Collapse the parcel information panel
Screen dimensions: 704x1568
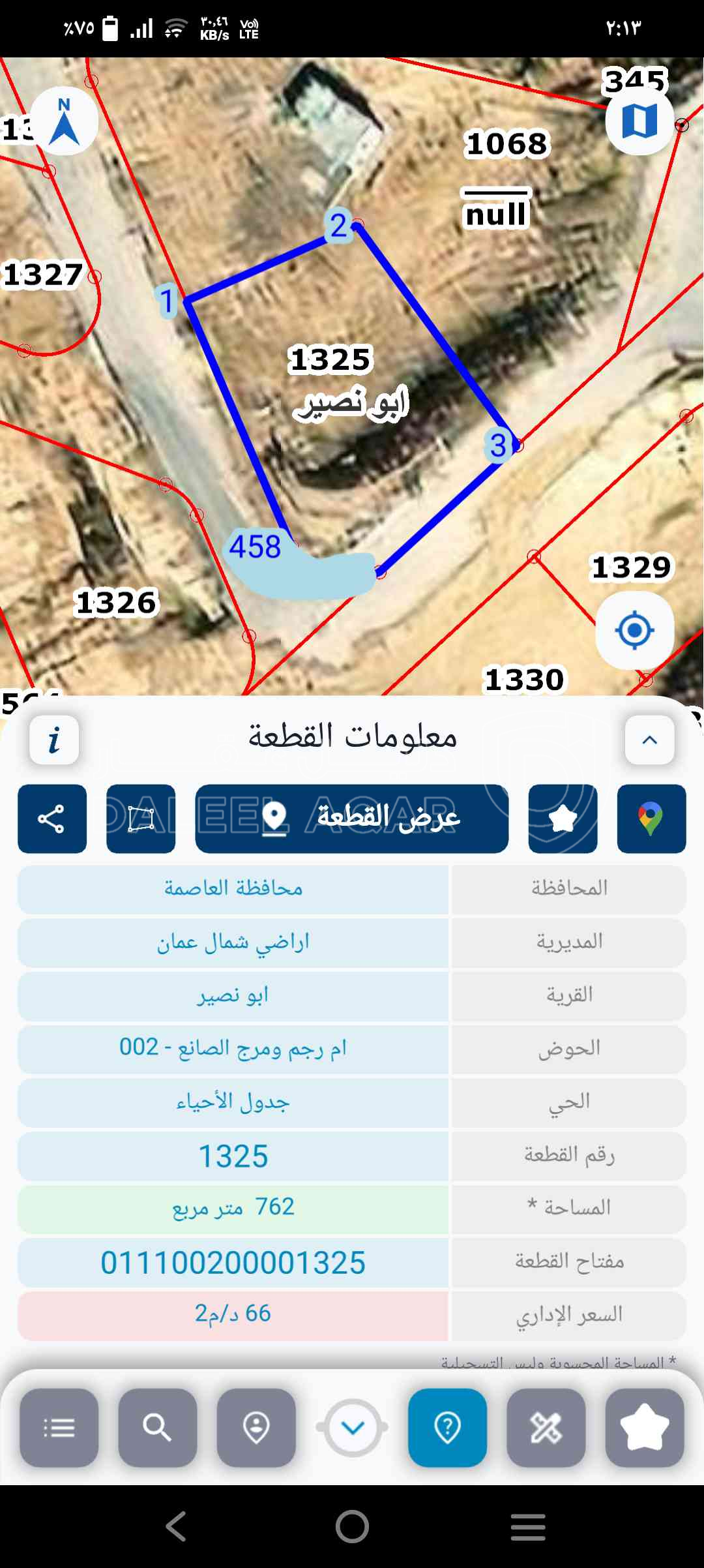point(649,740)
